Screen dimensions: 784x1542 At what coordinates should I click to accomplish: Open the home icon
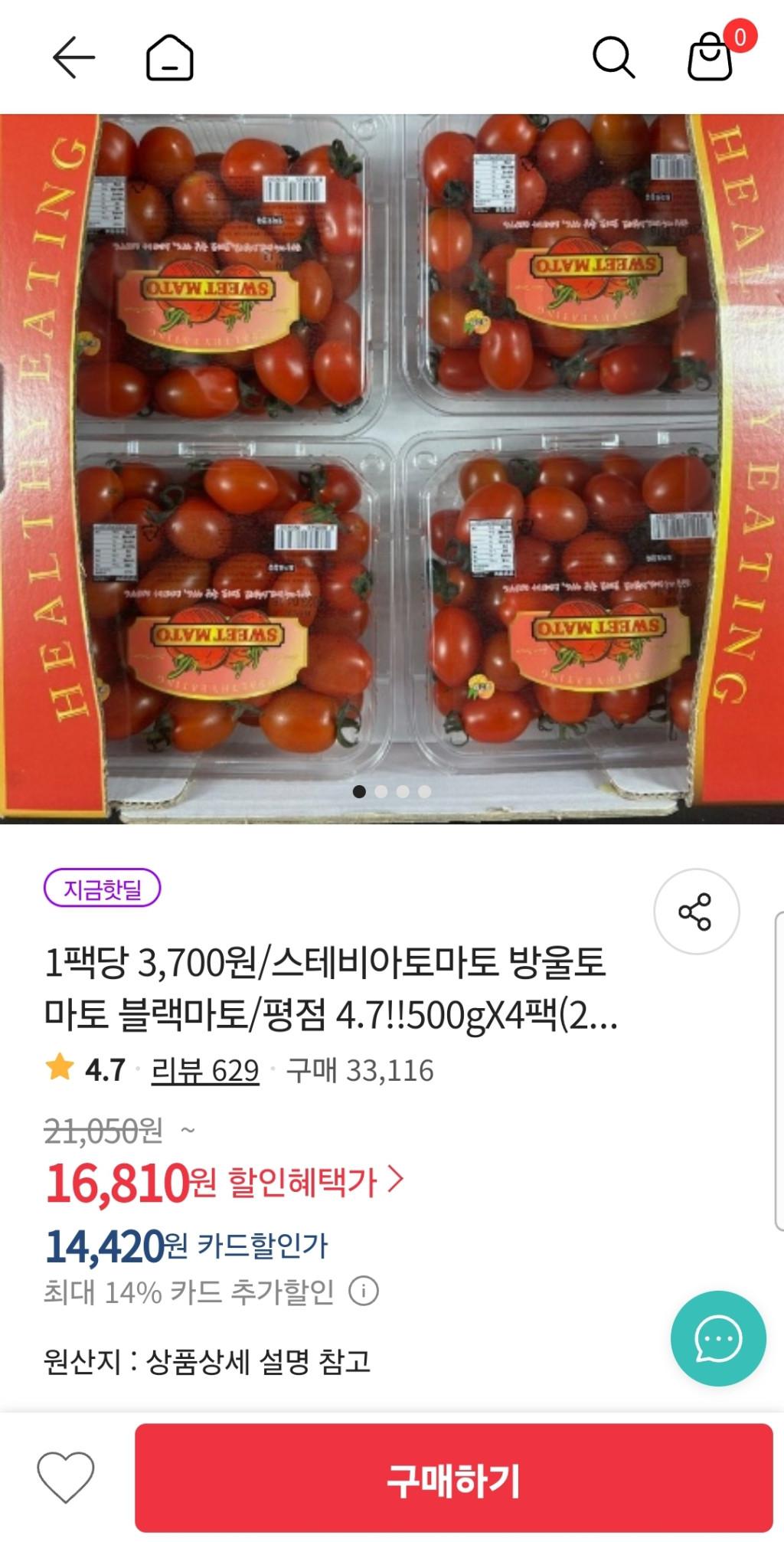[169, 57]
